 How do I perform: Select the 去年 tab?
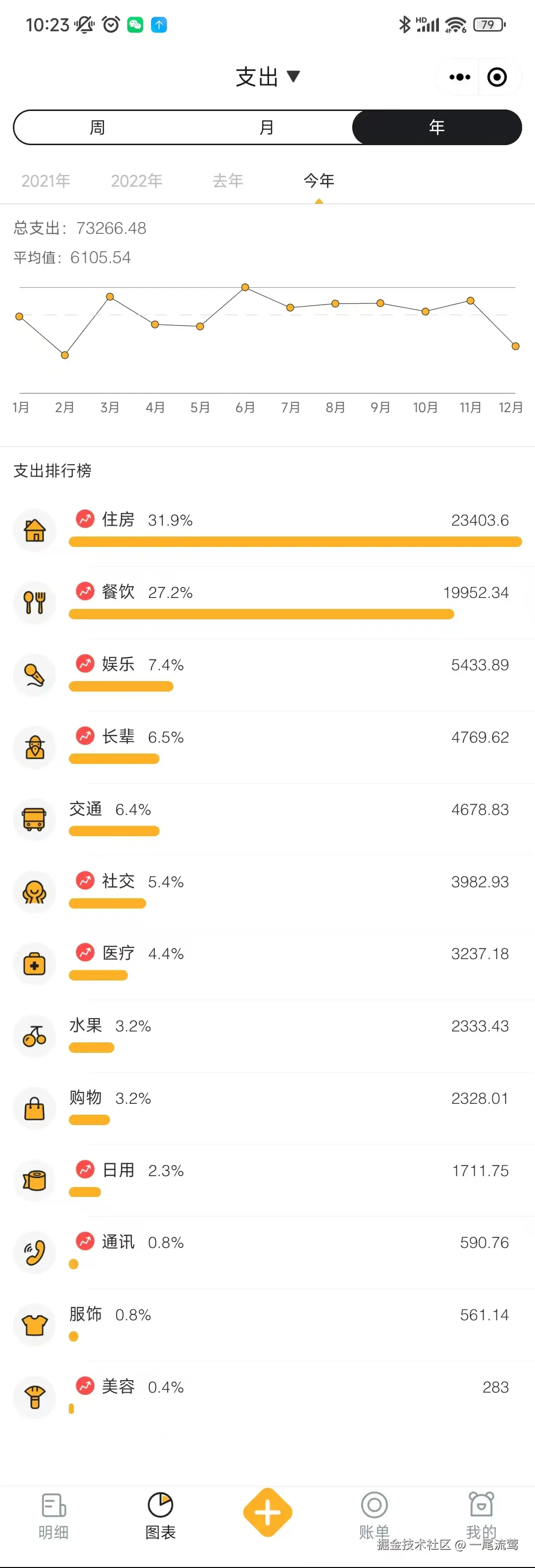228,181
